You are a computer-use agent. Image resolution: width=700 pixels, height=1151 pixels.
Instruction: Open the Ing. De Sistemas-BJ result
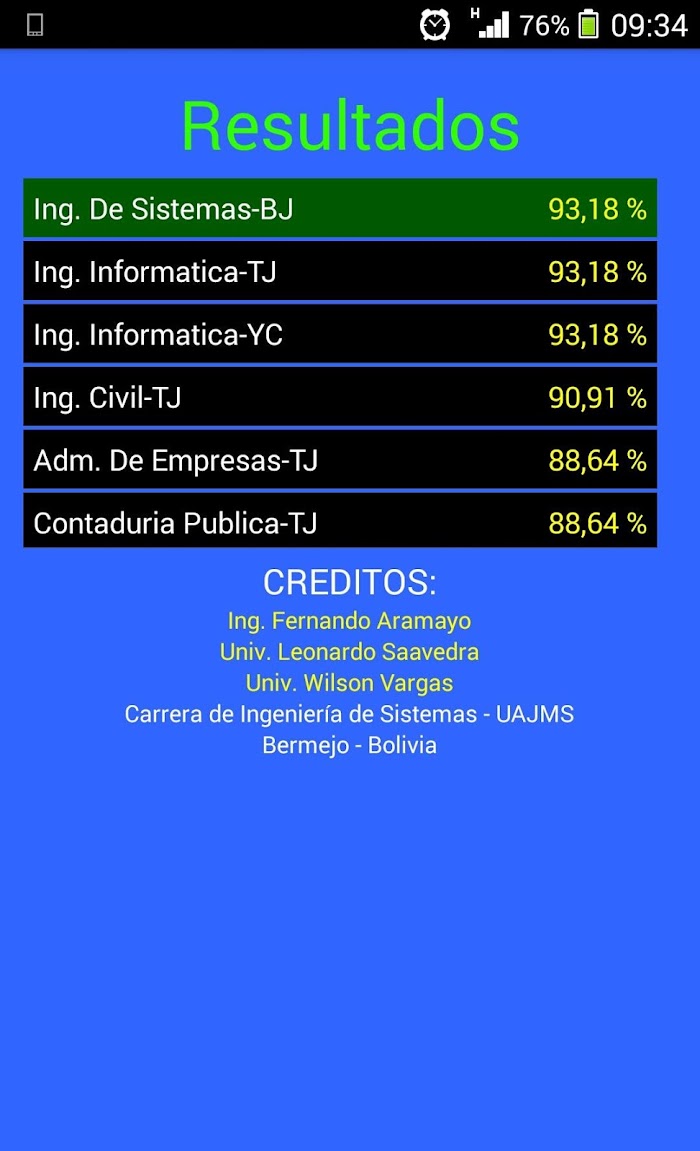pyautogui.click(x=340, y=208)
